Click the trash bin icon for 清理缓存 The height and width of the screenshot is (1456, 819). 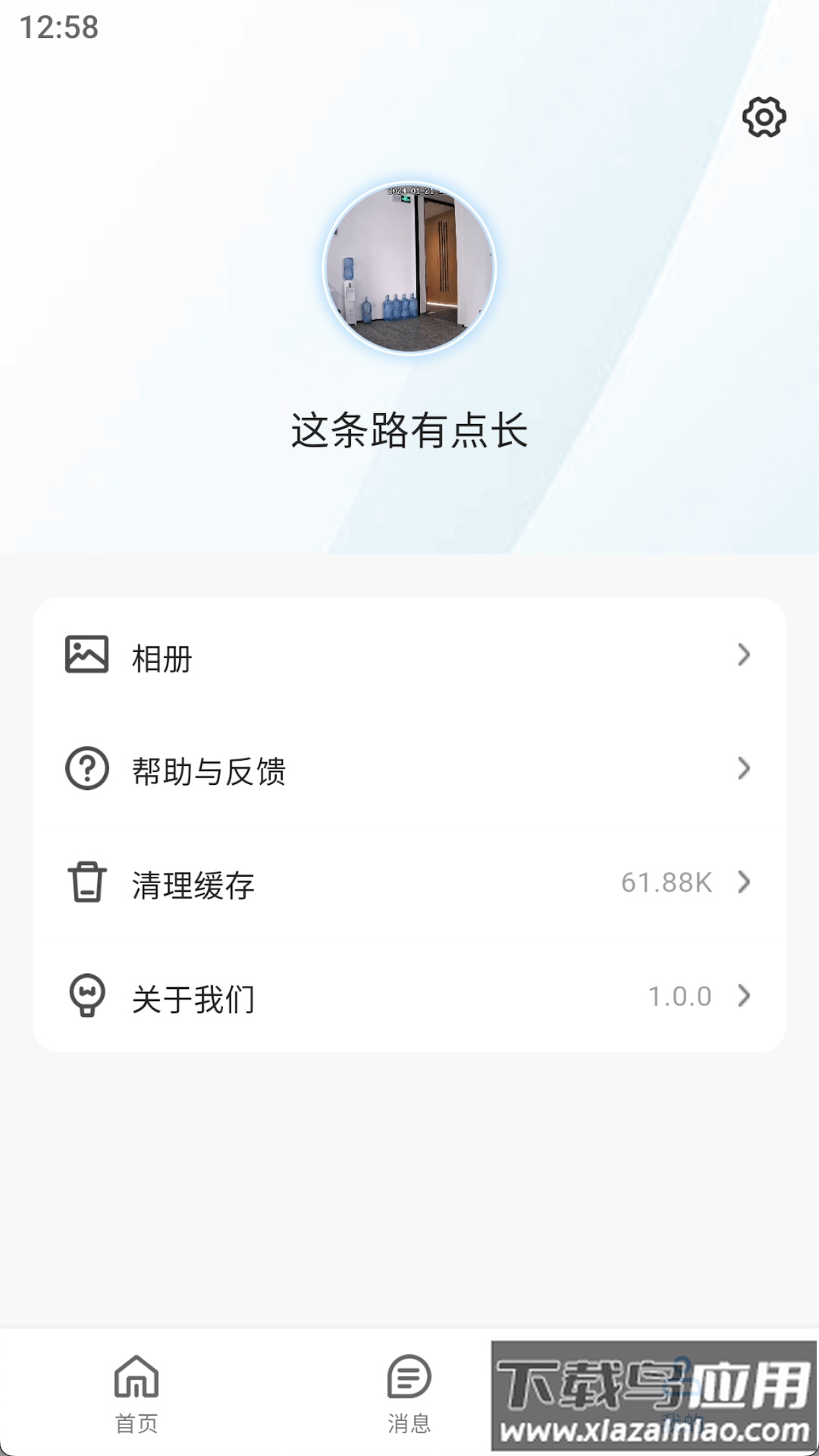coord(86,883)
